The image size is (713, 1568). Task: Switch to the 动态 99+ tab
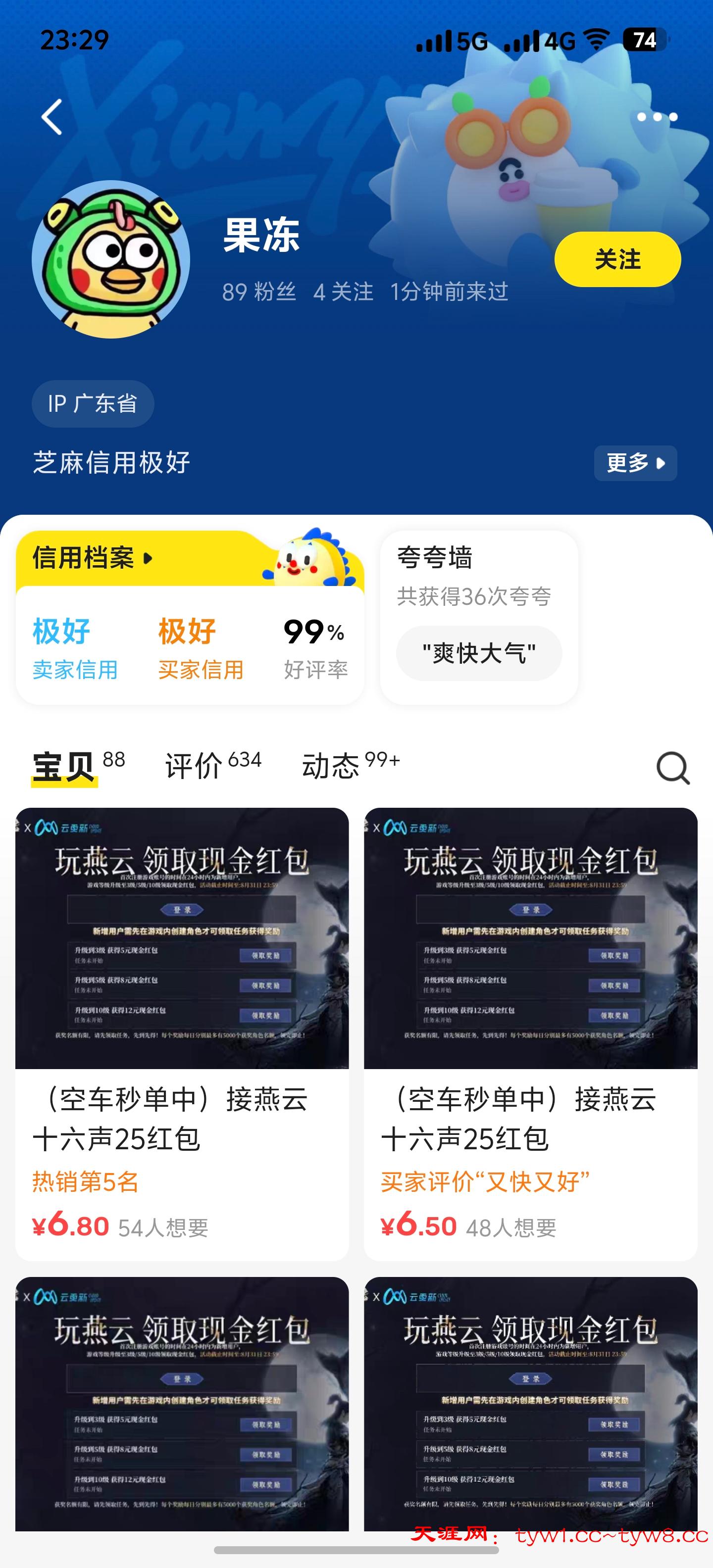point(350,765)
